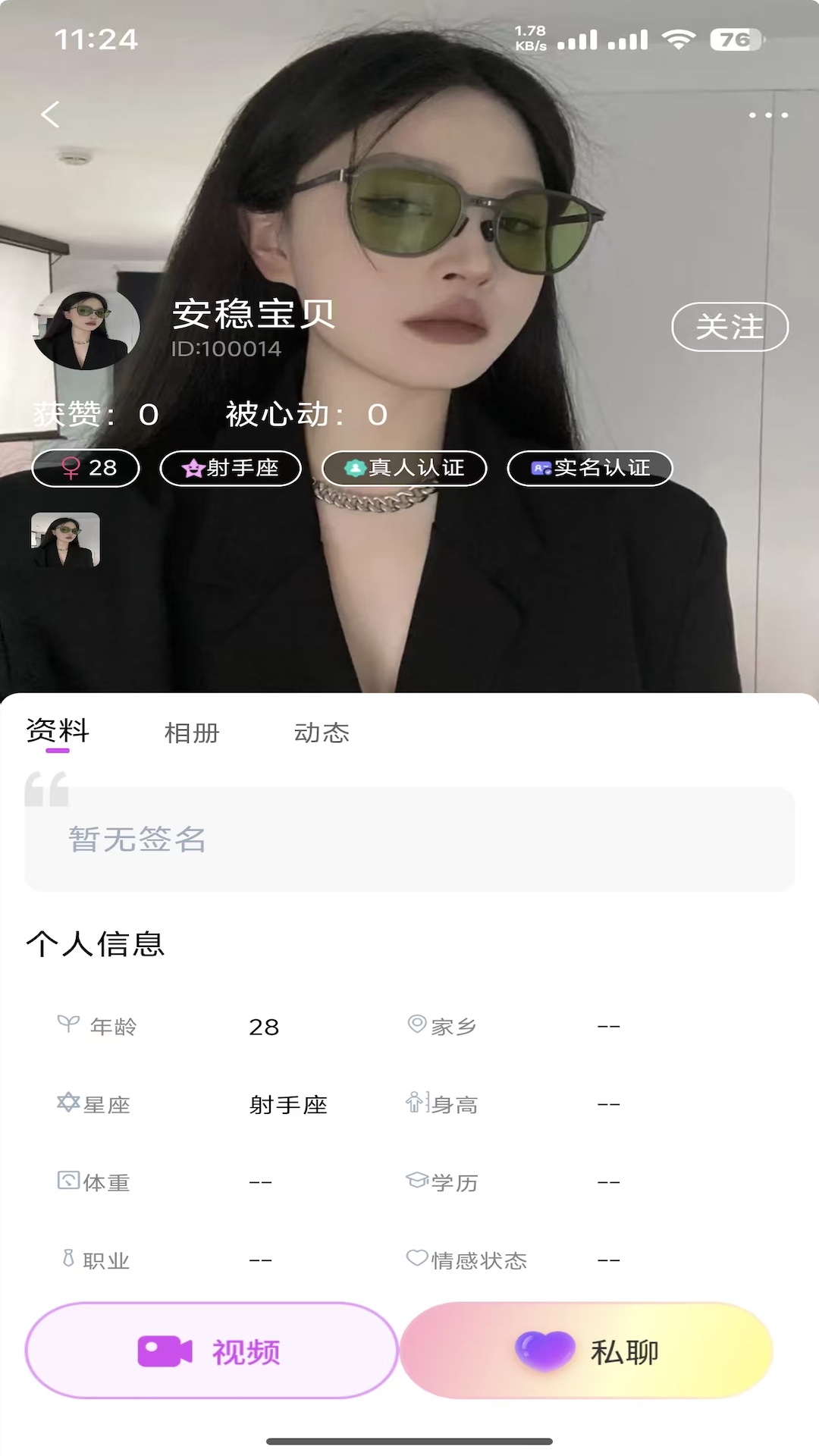Tap the 实名认证 badge

[589, 468]
